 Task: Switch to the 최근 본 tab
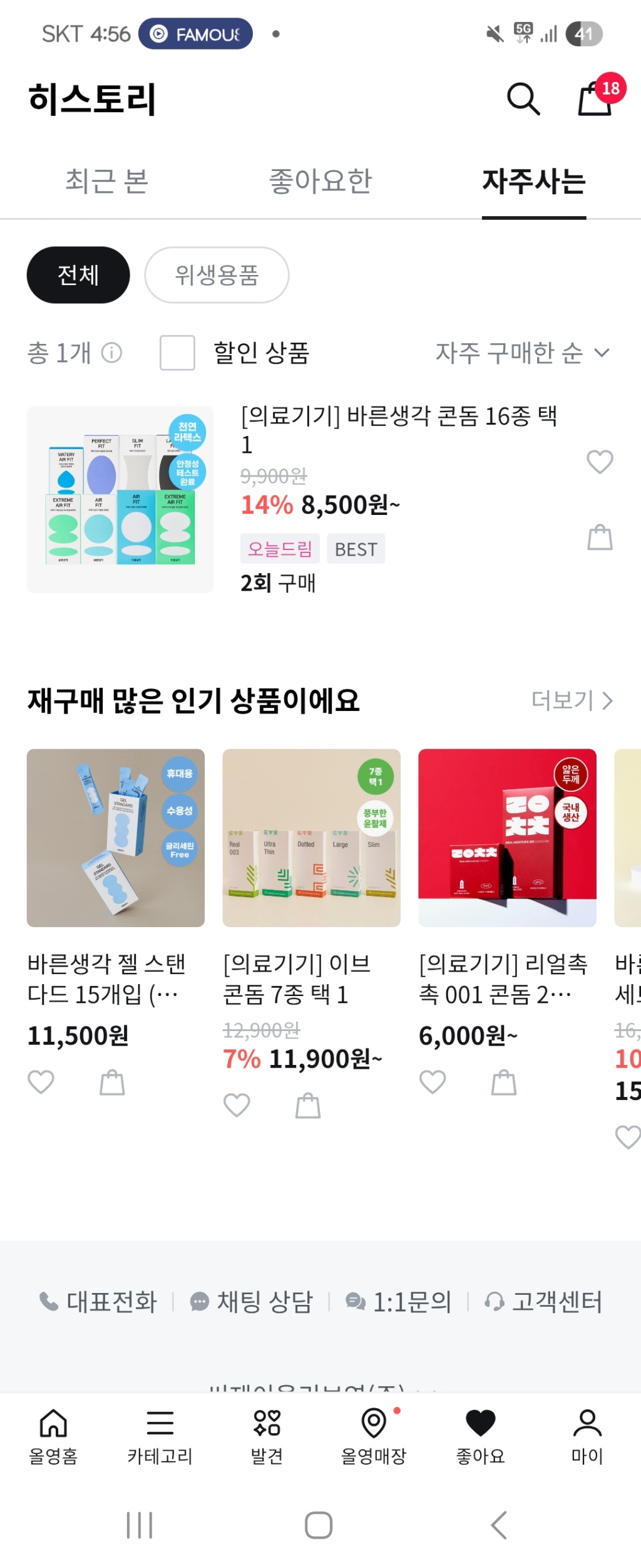click(x=106, y=181)
